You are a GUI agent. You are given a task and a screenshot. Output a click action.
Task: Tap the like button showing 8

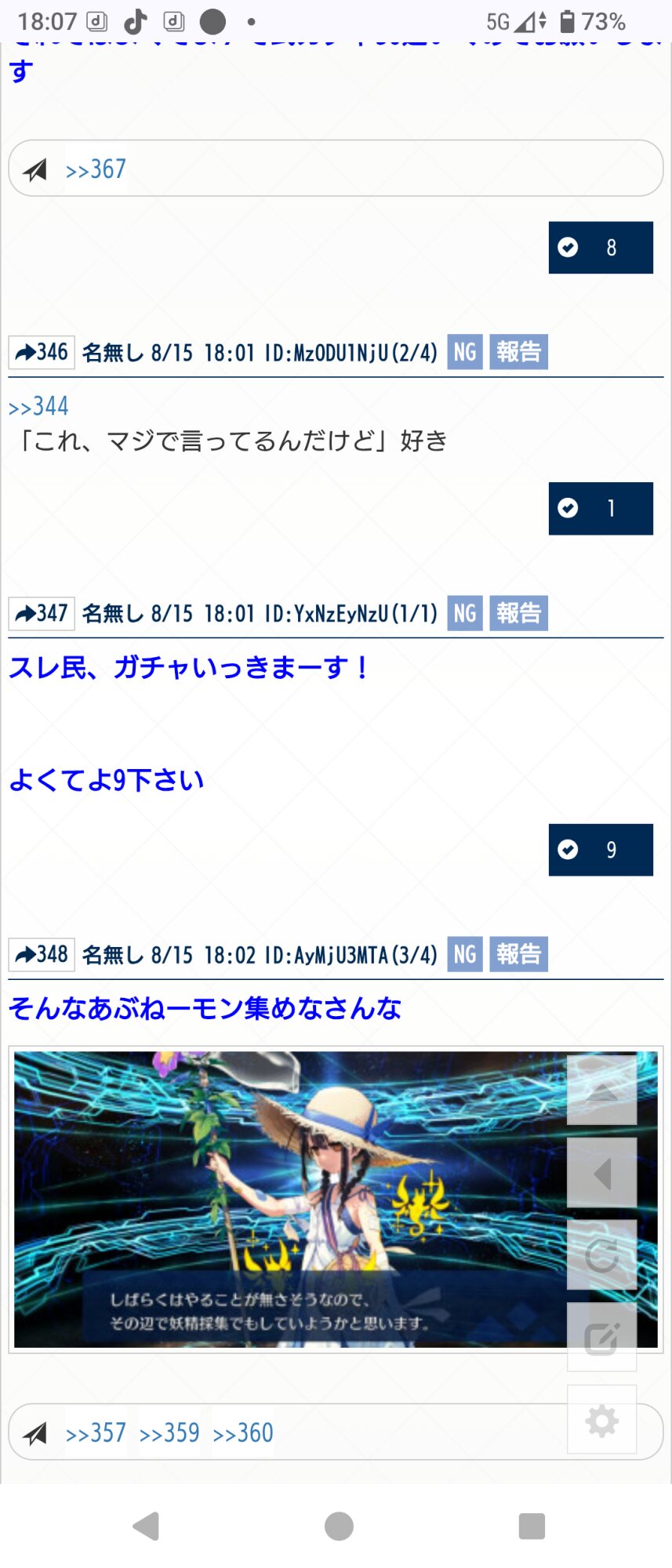601,248
